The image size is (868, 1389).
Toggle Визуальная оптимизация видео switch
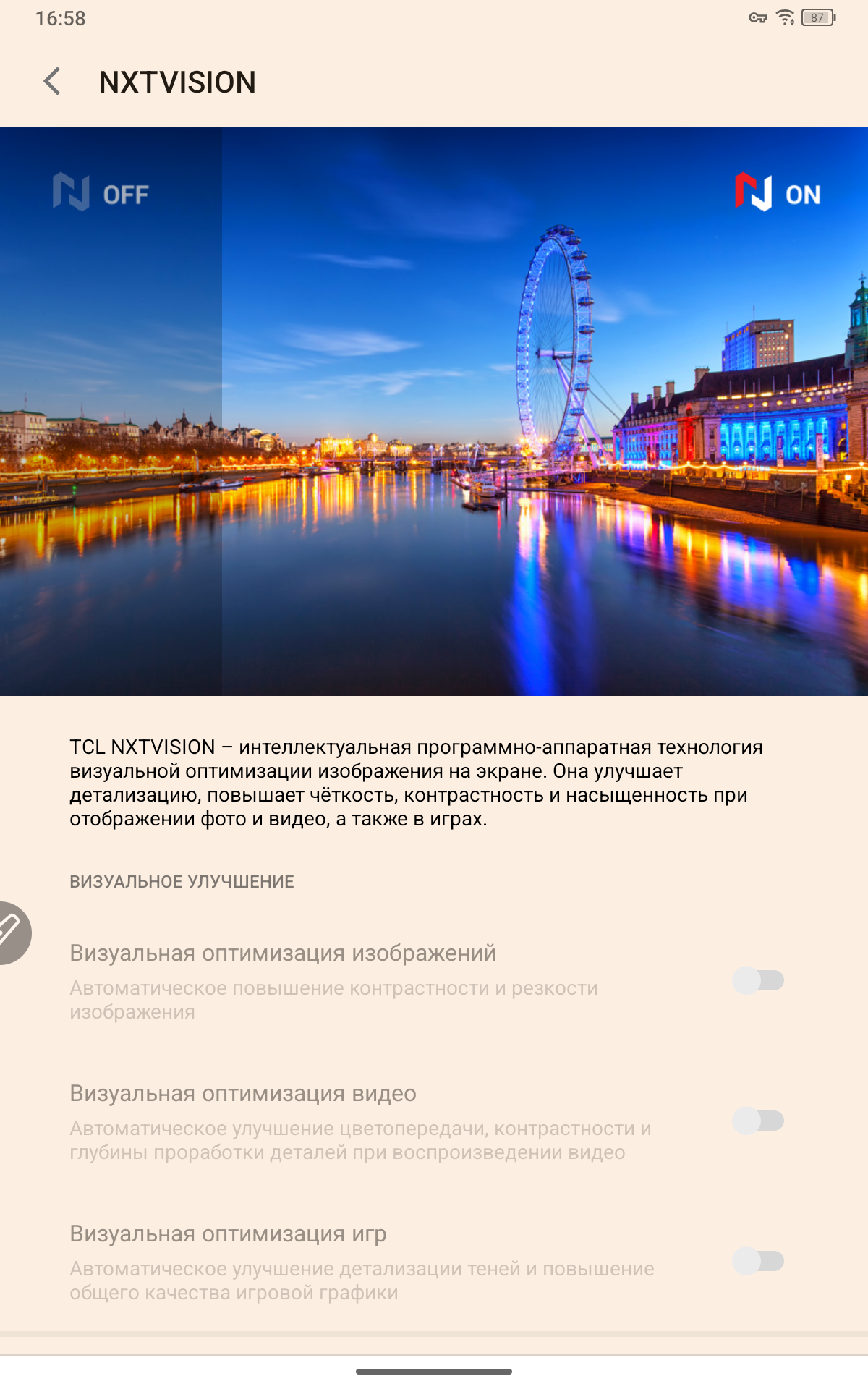pos(757,1121)
